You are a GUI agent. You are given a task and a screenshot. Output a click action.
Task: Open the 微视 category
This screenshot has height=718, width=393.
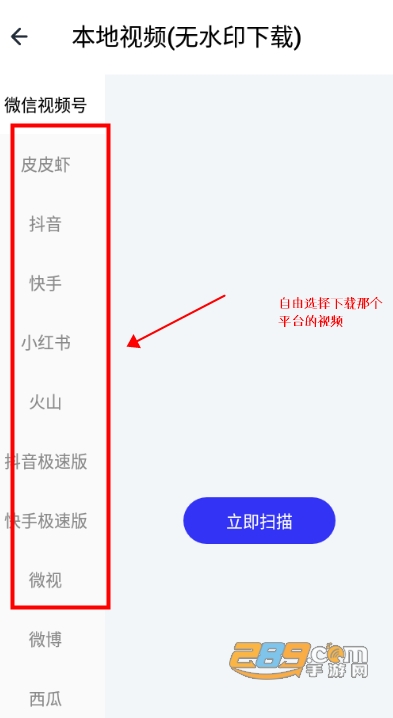[x=46, y=580]
